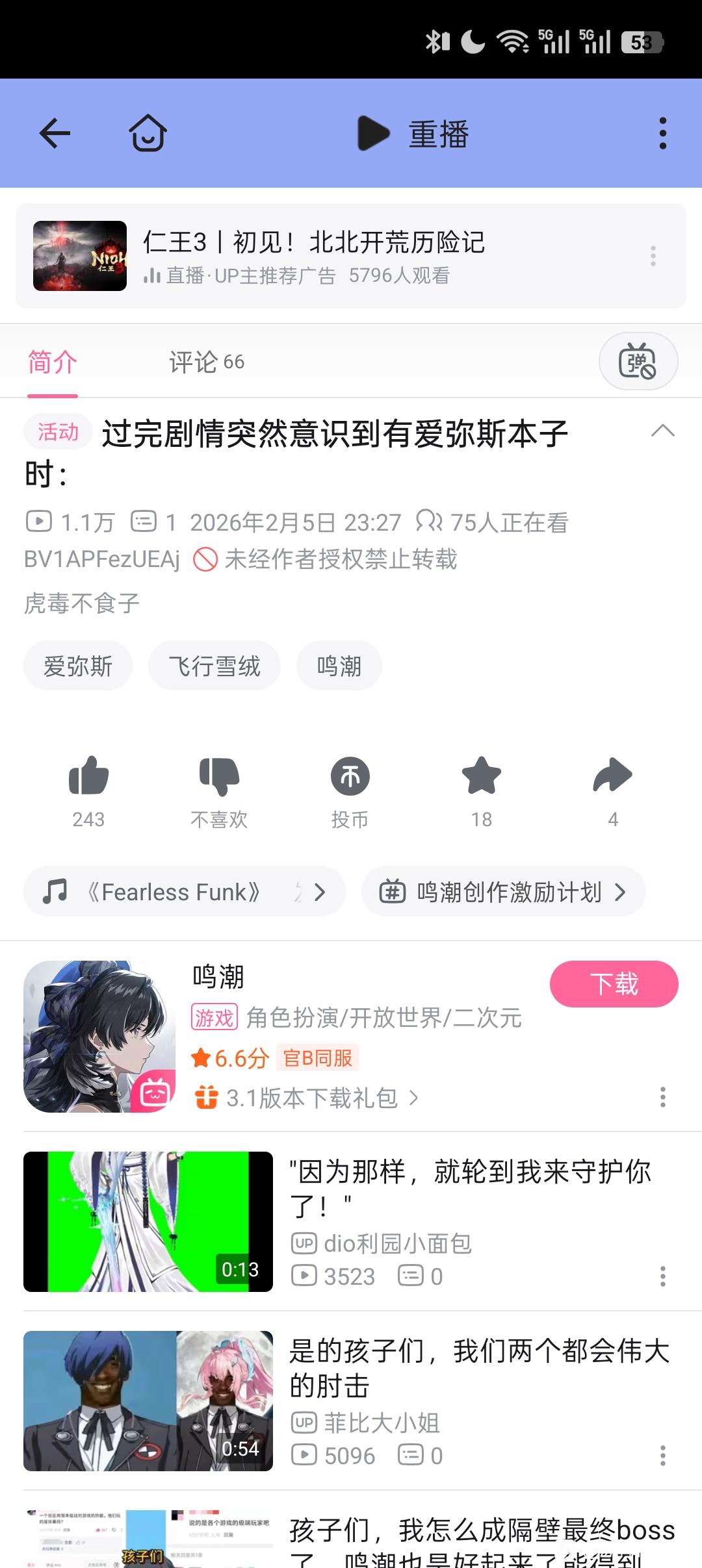The height and width of the screenshot is (1568, 702).
Task: Add the video to favorites with the star
Action: point(482,777)
